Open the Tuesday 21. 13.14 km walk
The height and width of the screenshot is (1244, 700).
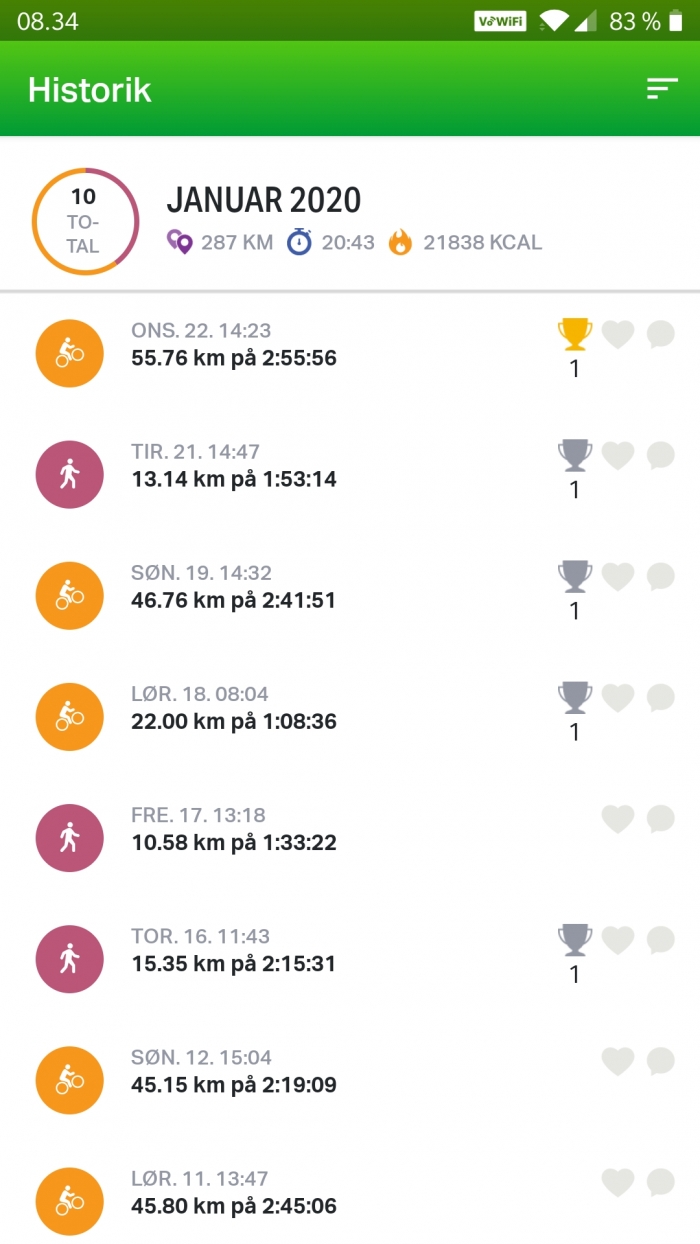click(350, 476)
